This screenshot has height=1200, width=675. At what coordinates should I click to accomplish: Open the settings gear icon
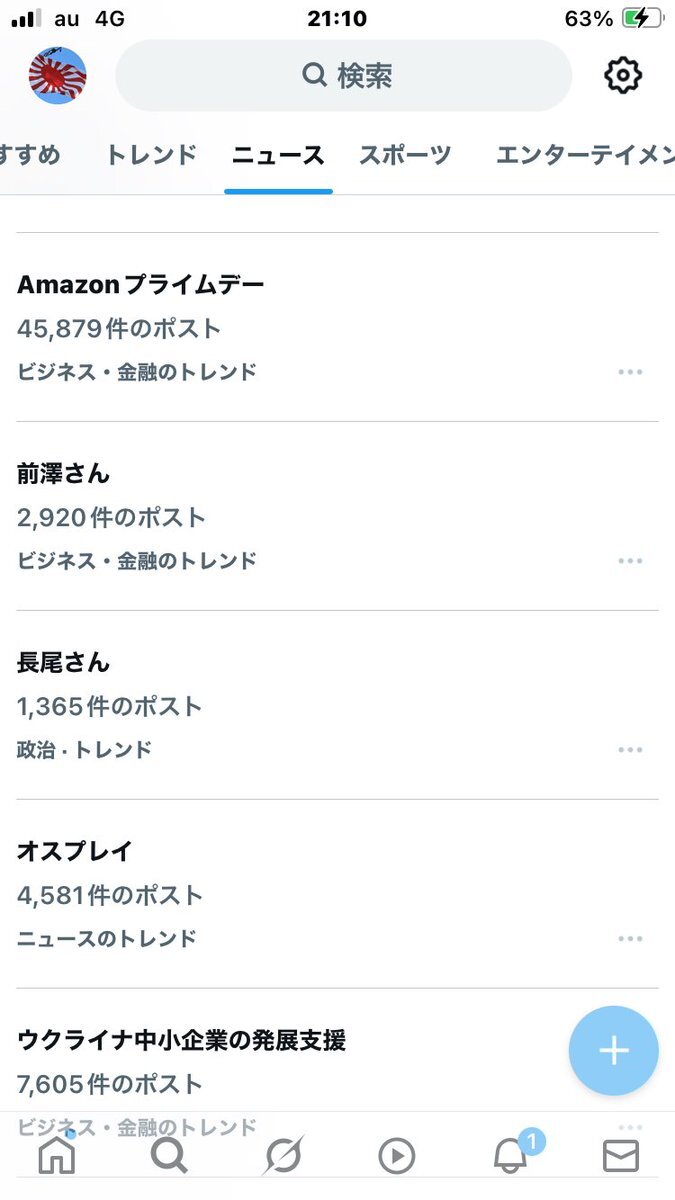[x=623, y=75]
